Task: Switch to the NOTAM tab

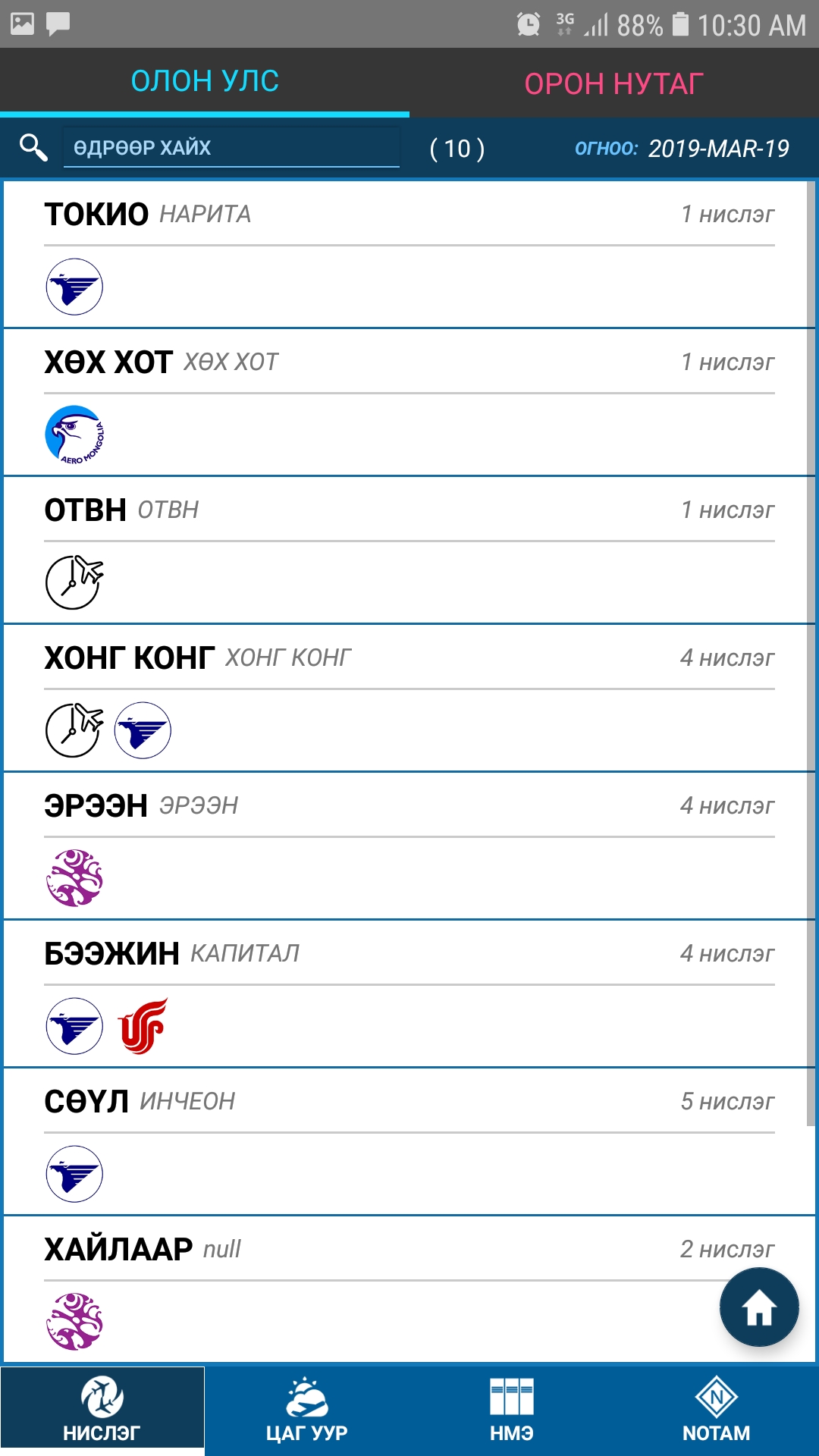Action: pos(717,1410)
